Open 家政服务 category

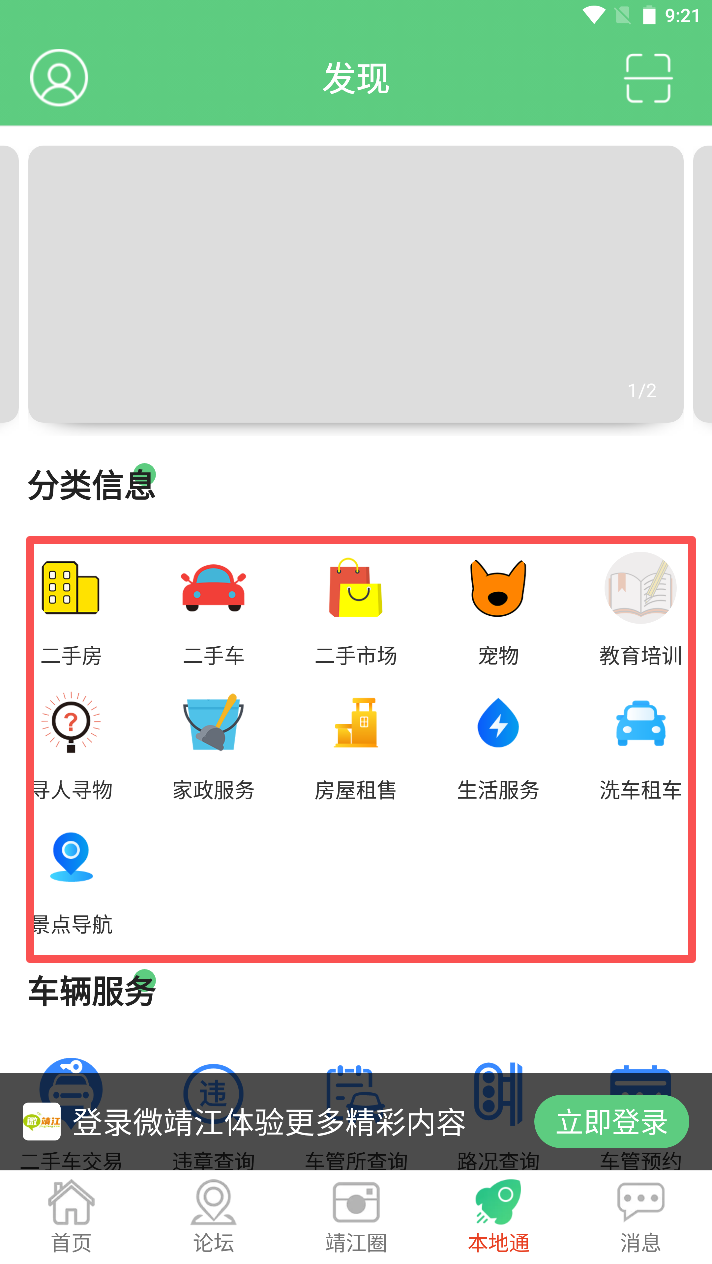point(213,745)
